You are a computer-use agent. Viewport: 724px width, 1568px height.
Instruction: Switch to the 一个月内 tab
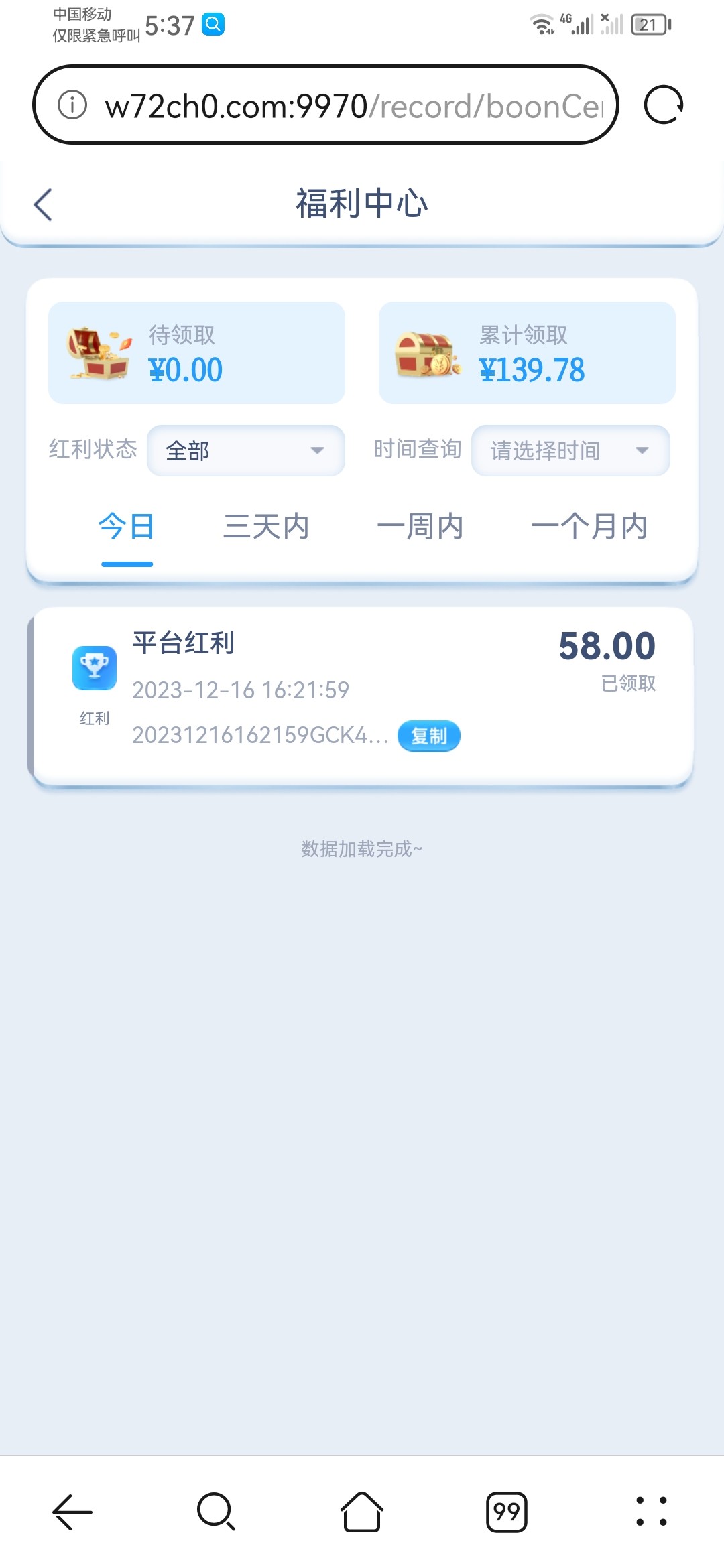coord(589,527)
